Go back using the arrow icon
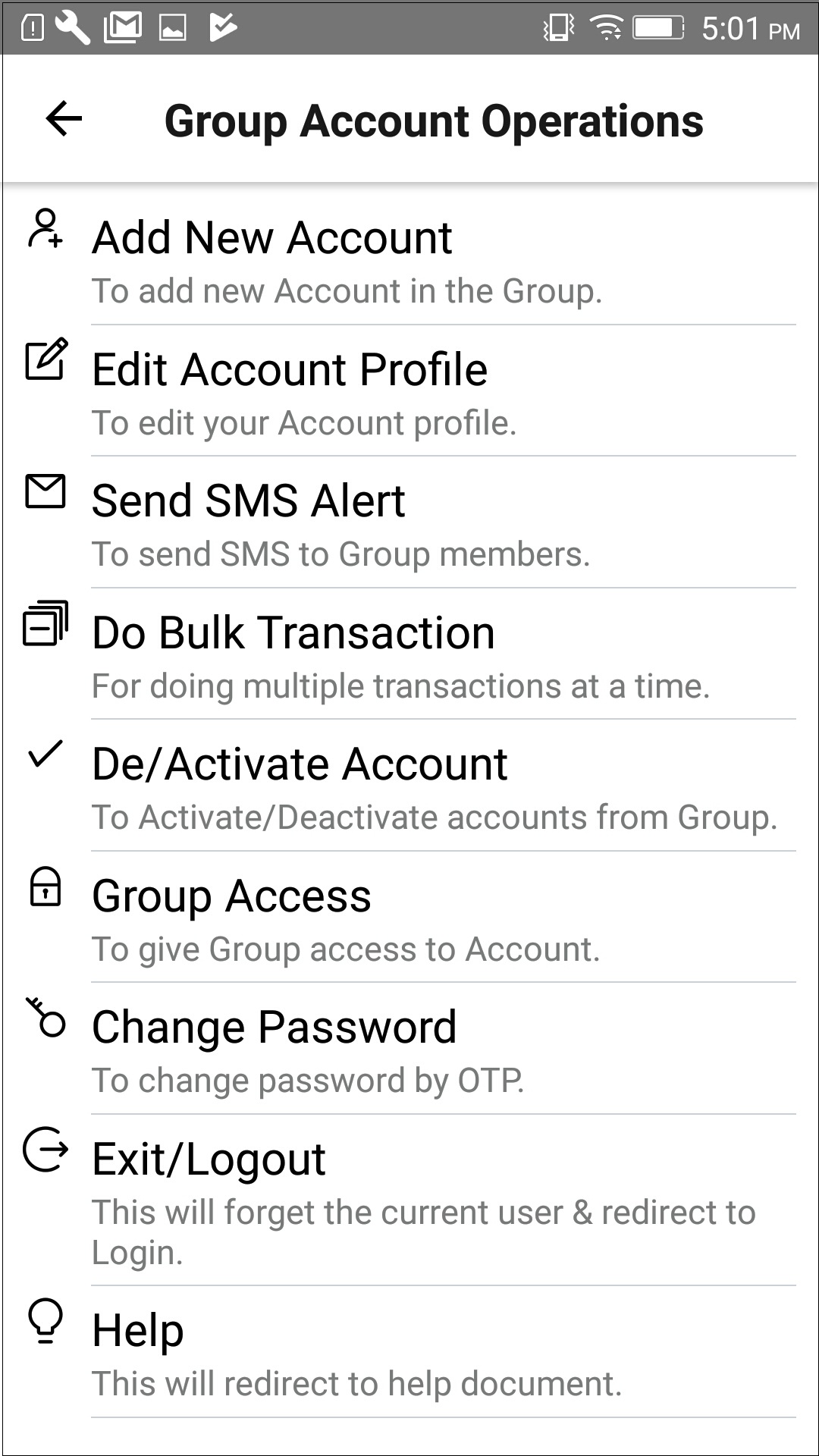This screenshot has height=1456, width=819. pyautogui.click(x=64, y=119)
